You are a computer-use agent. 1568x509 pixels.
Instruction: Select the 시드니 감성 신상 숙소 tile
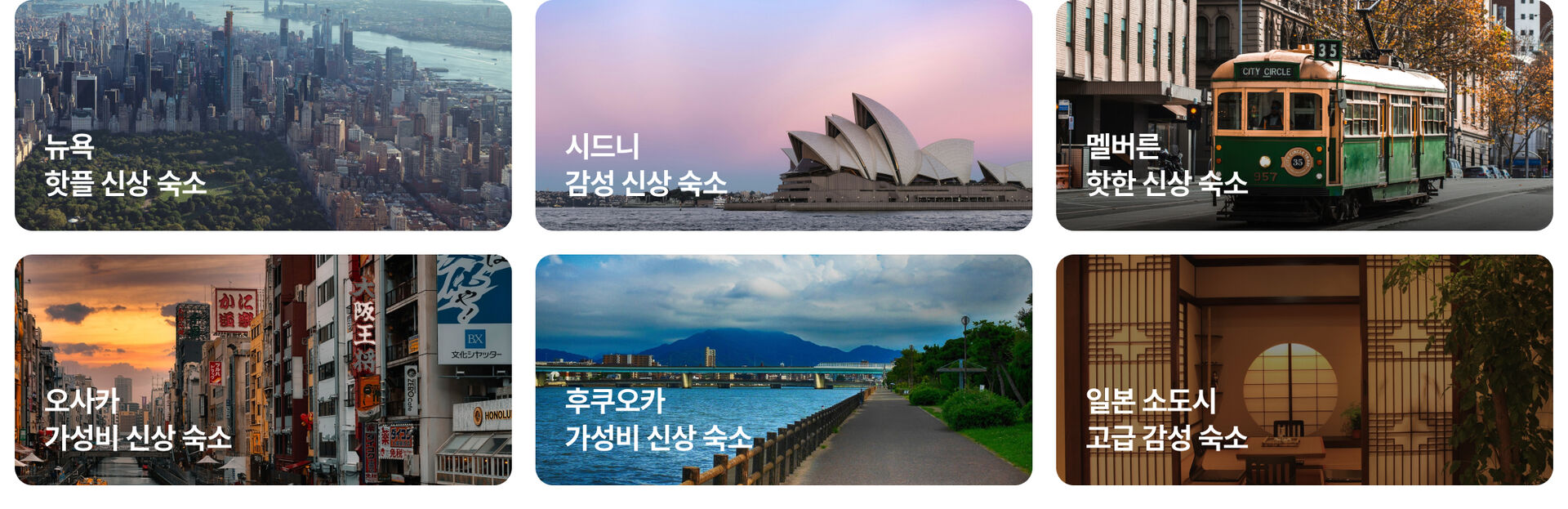[x=783, y=115]
